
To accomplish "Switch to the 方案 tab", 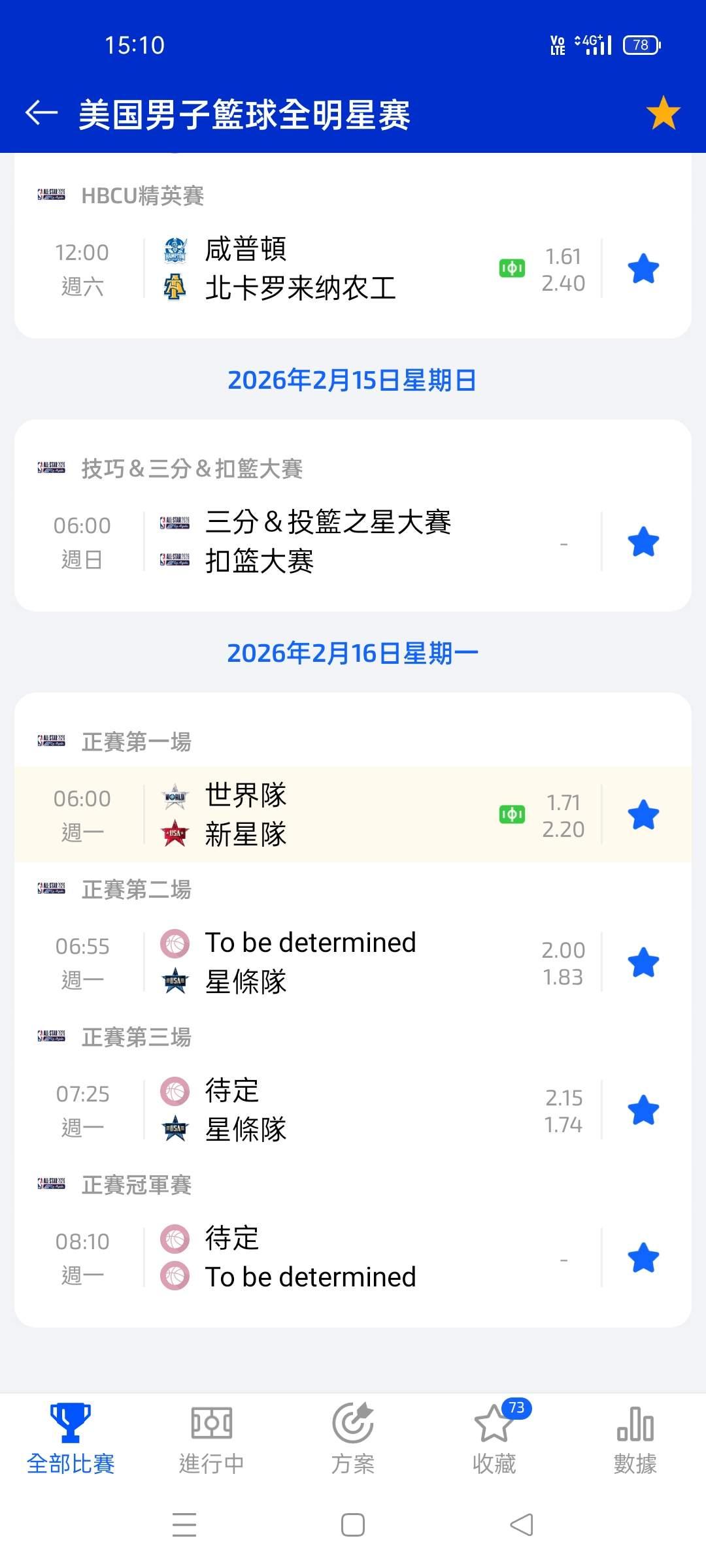I will pos(353,1439).
